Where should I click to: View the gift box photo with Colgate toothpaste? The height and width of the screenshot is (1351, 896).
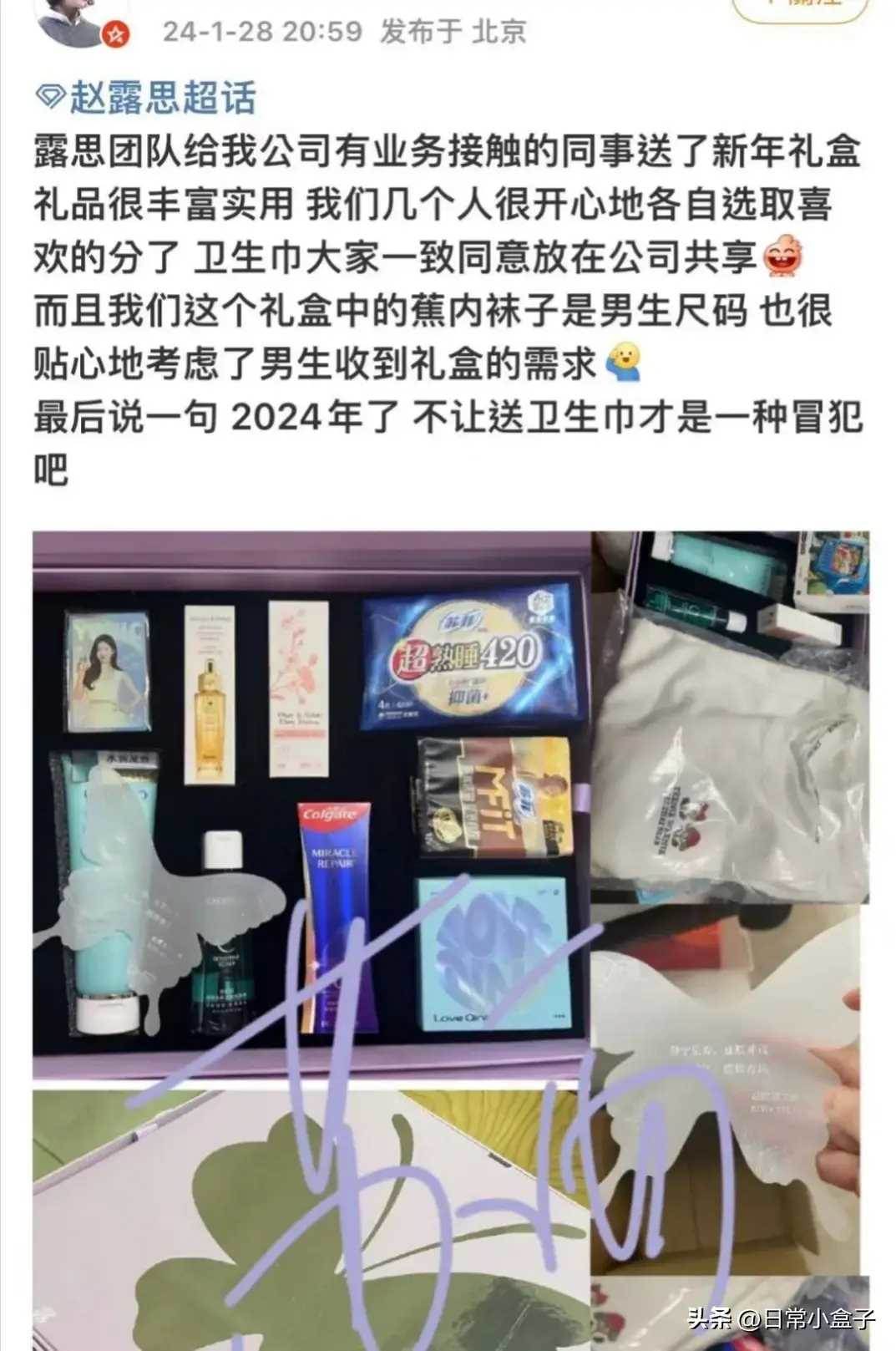(311, 802)
